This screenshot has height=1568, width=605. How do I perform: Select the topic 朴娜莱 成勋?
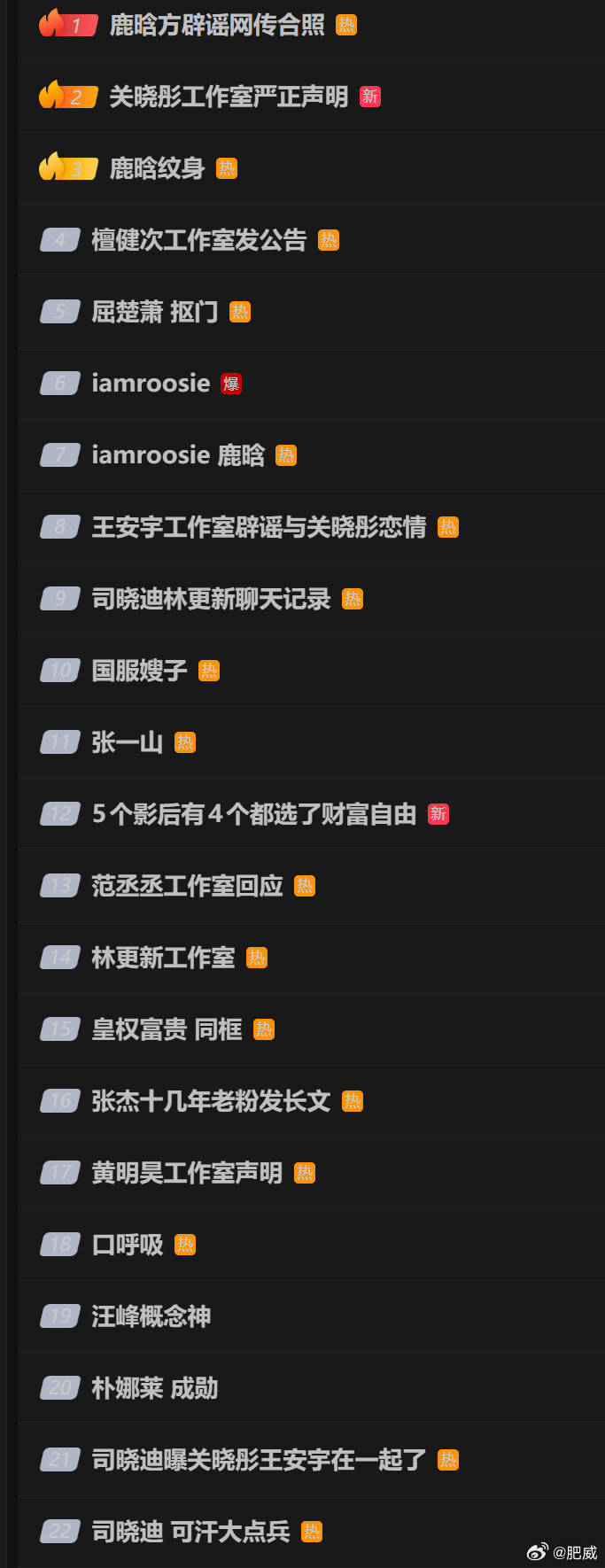[x=154, y=1388]
